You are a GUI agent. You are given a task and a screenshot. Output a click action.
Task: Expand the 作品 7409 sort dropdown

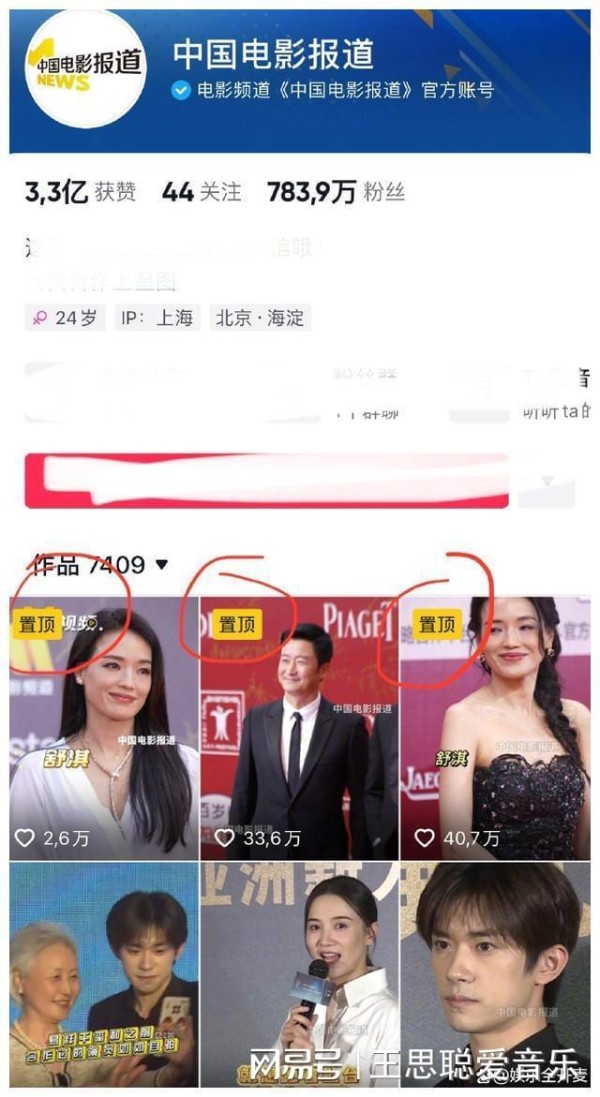tap(161, 566)
